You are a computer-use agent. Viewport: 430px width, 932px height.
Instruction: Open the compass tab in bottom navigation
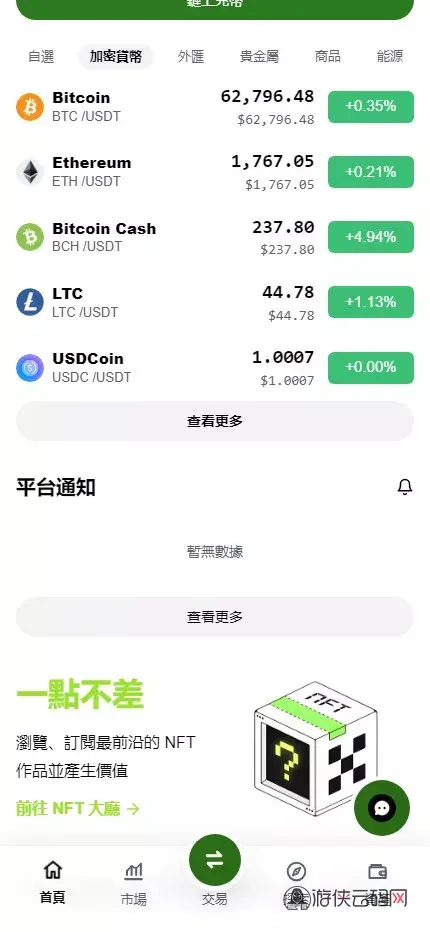point(296,871)
